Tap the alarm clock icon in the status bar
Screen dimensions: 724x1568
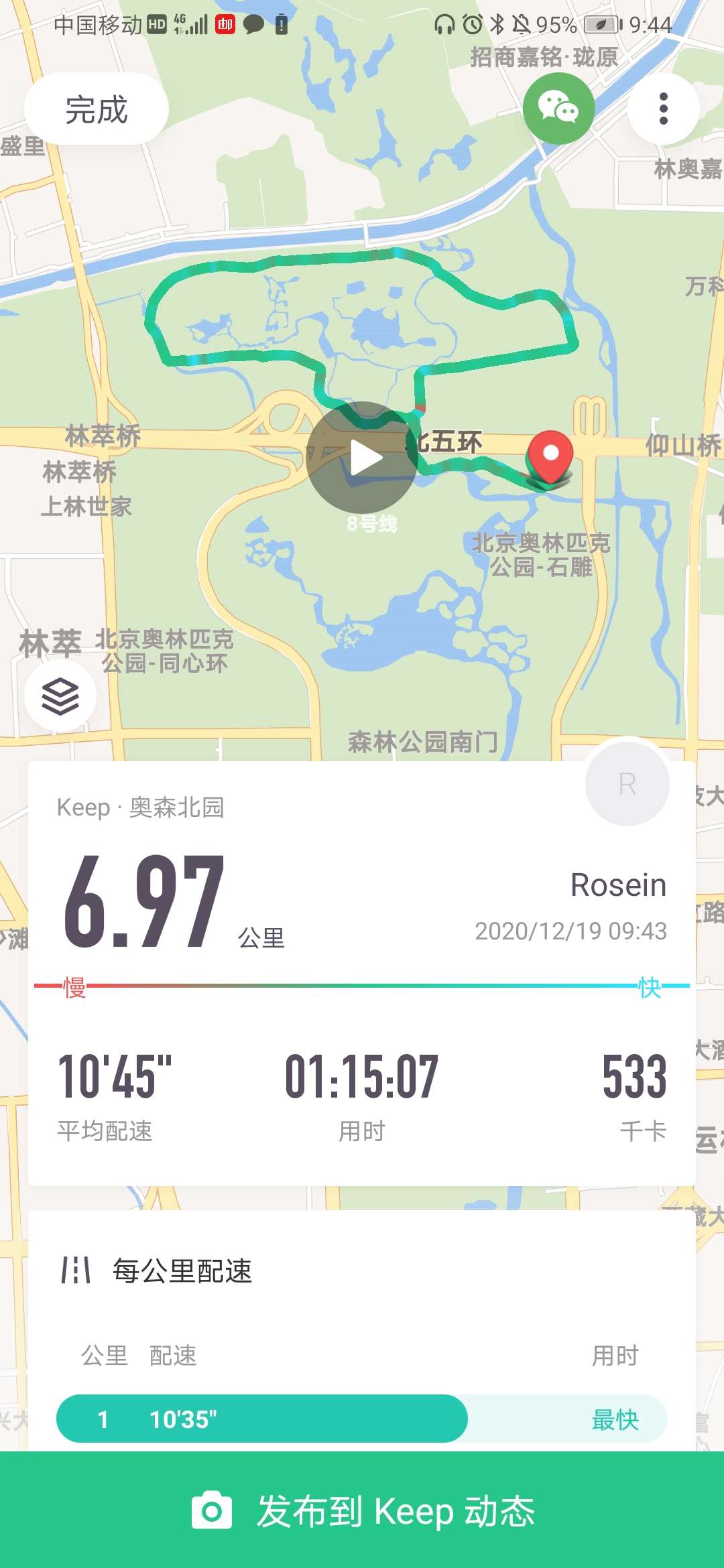[473, 24]
